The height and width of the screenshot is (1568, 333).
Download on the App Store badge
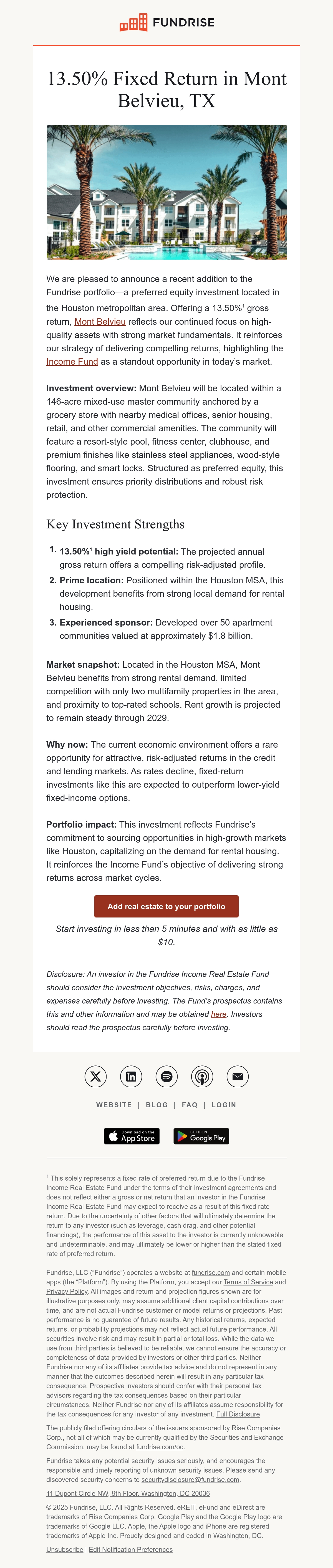tap(132, 1136)
